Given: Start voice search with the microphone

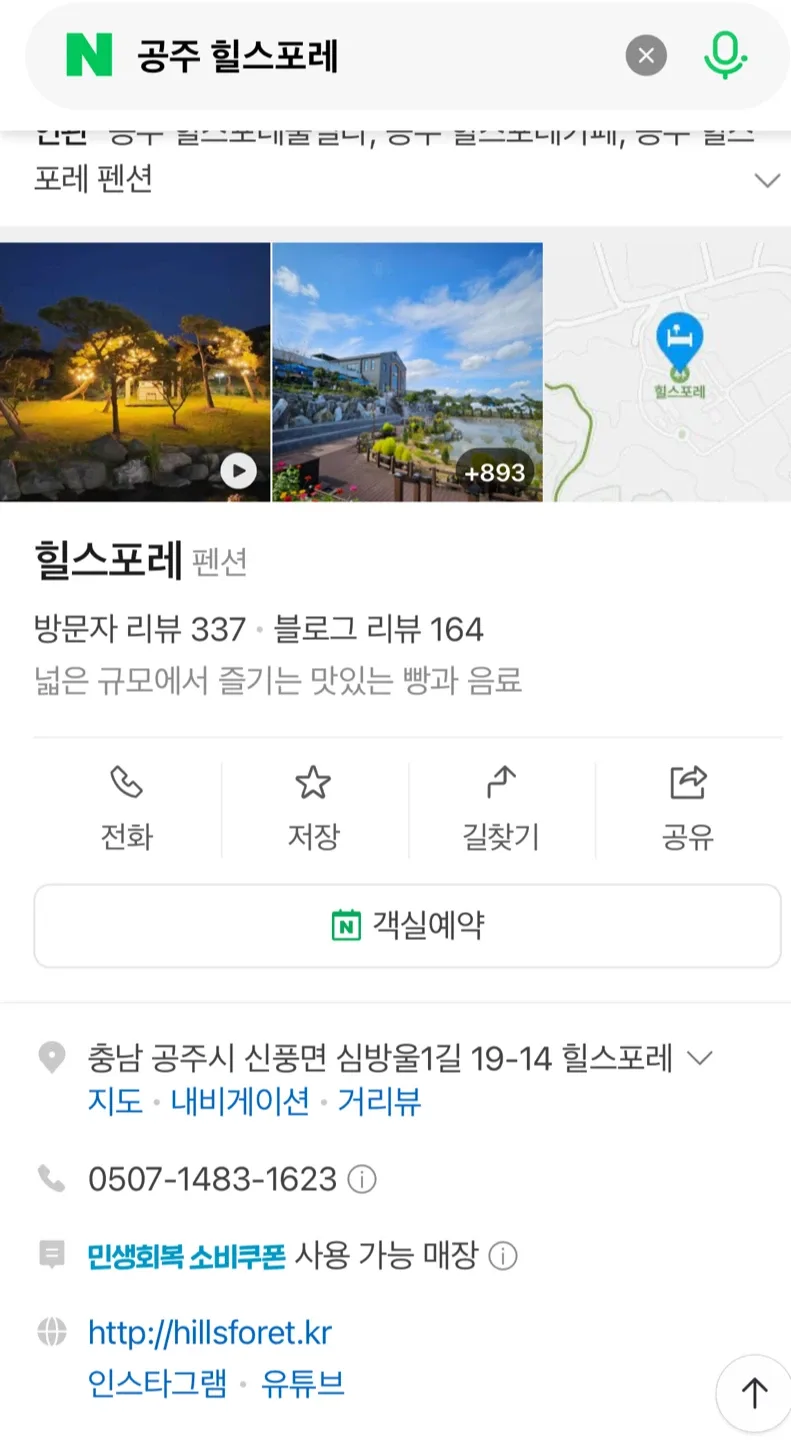Looking at the screenshot, I should (x=725, y=55).
